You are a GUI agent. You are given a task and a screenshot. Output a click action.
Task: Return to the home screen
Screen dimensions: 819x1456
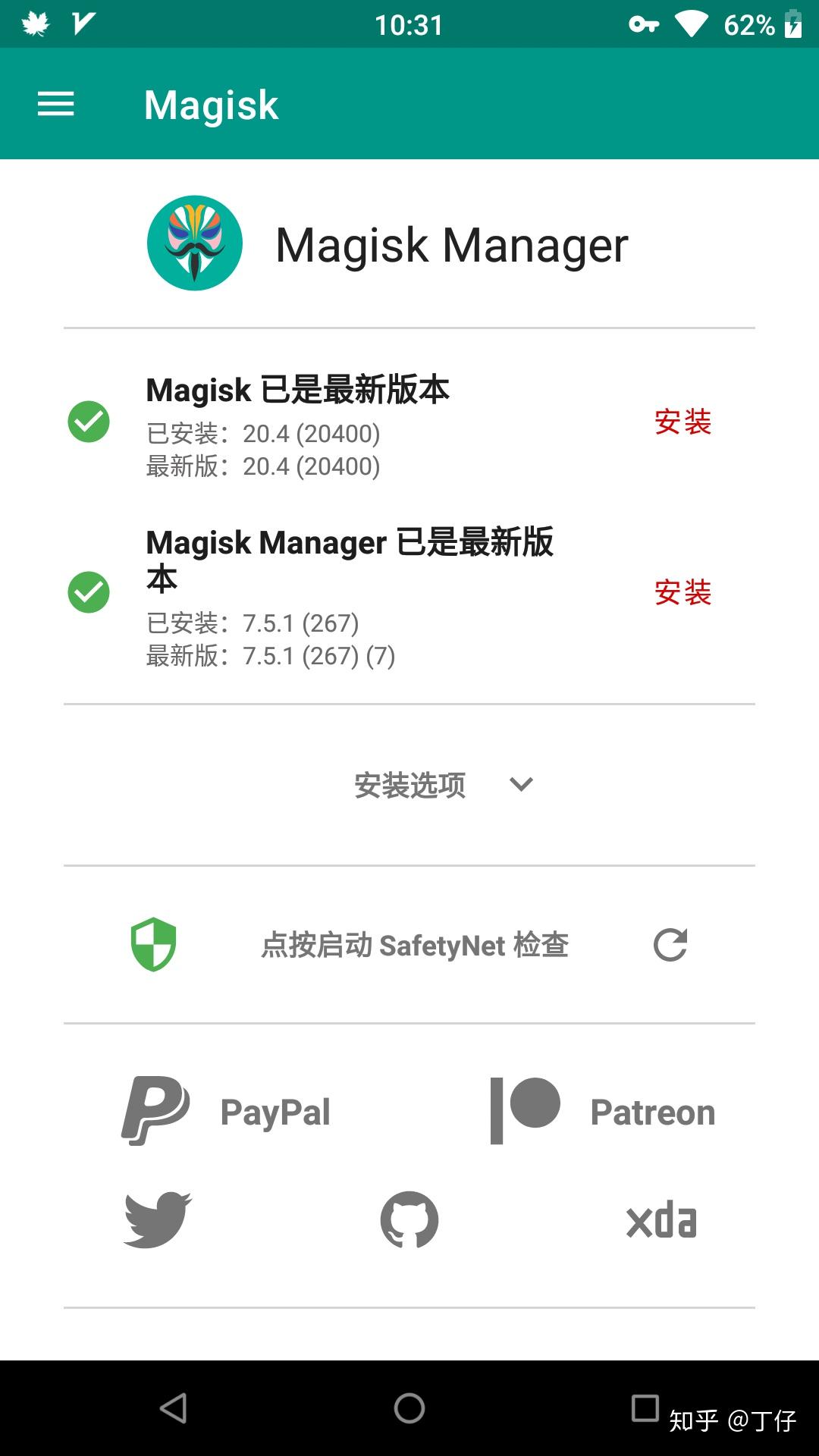click(409, 1408)
